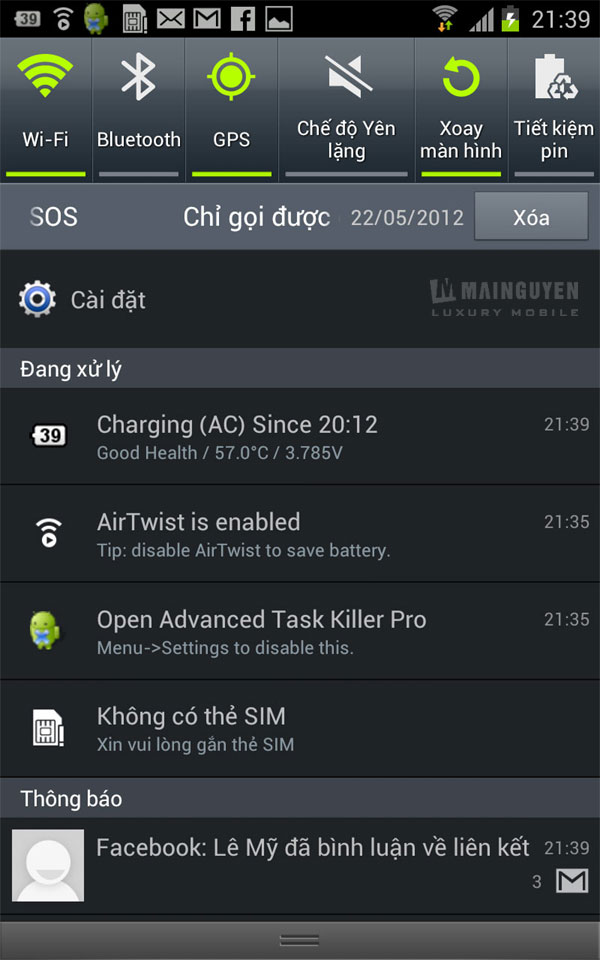Viewport: 600px width, 960px height.
Task: Enable Chế độ Yên lặng silent mode
Action: tap(347, 110)
